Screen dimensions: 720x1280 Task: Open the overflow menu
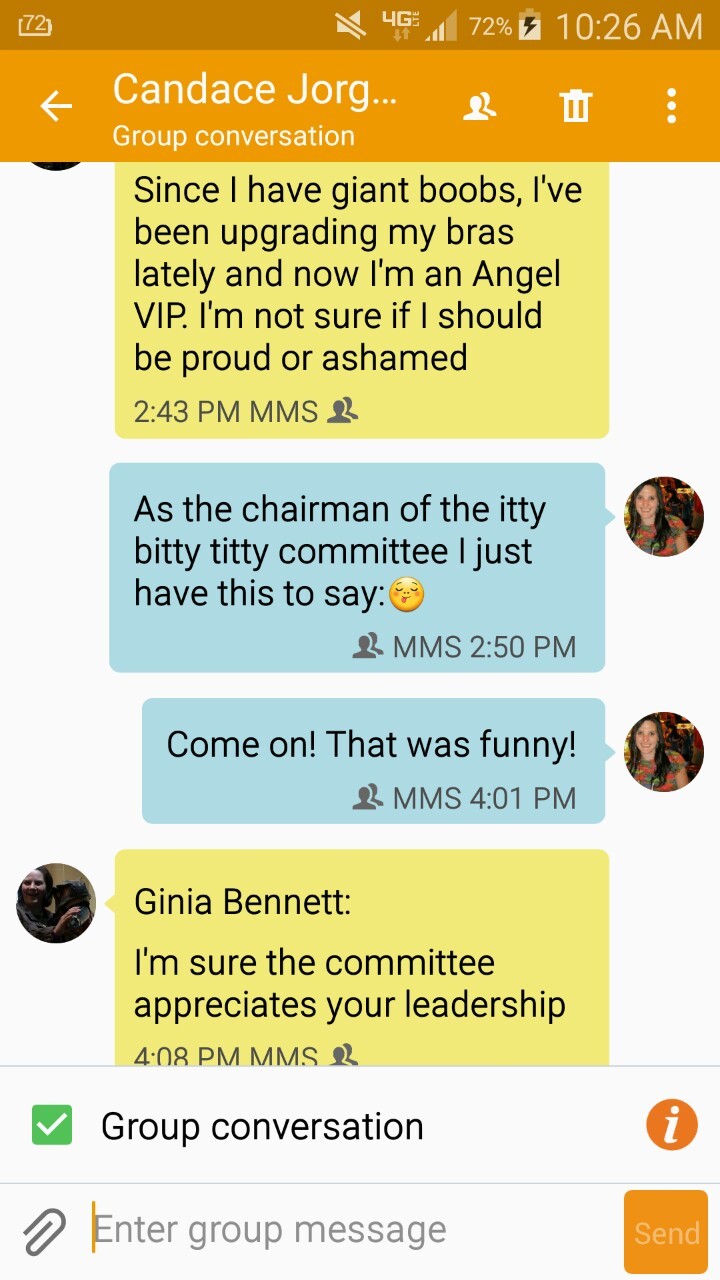pos(671,106)
